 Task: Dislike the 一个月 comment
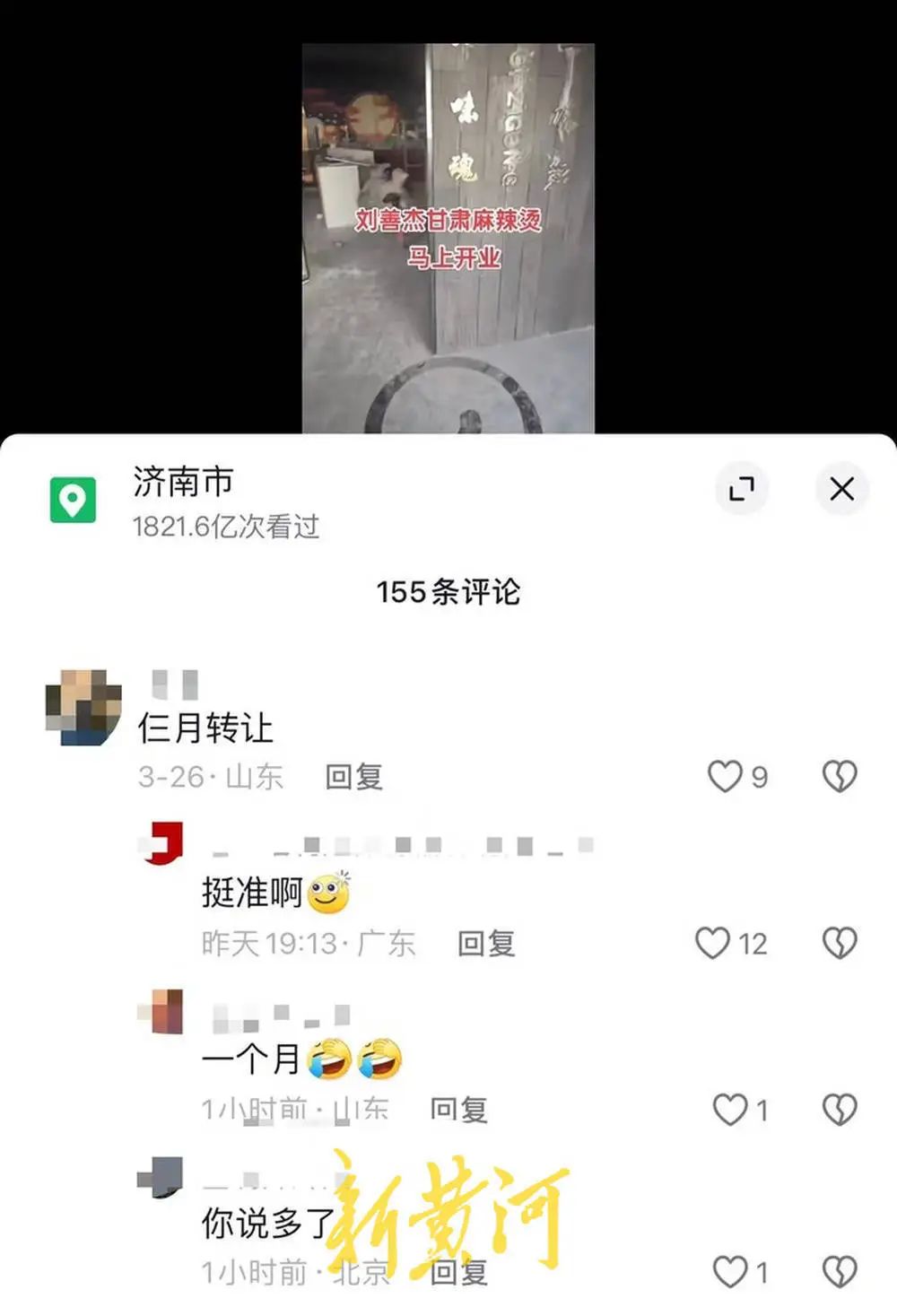(840, 1110)
